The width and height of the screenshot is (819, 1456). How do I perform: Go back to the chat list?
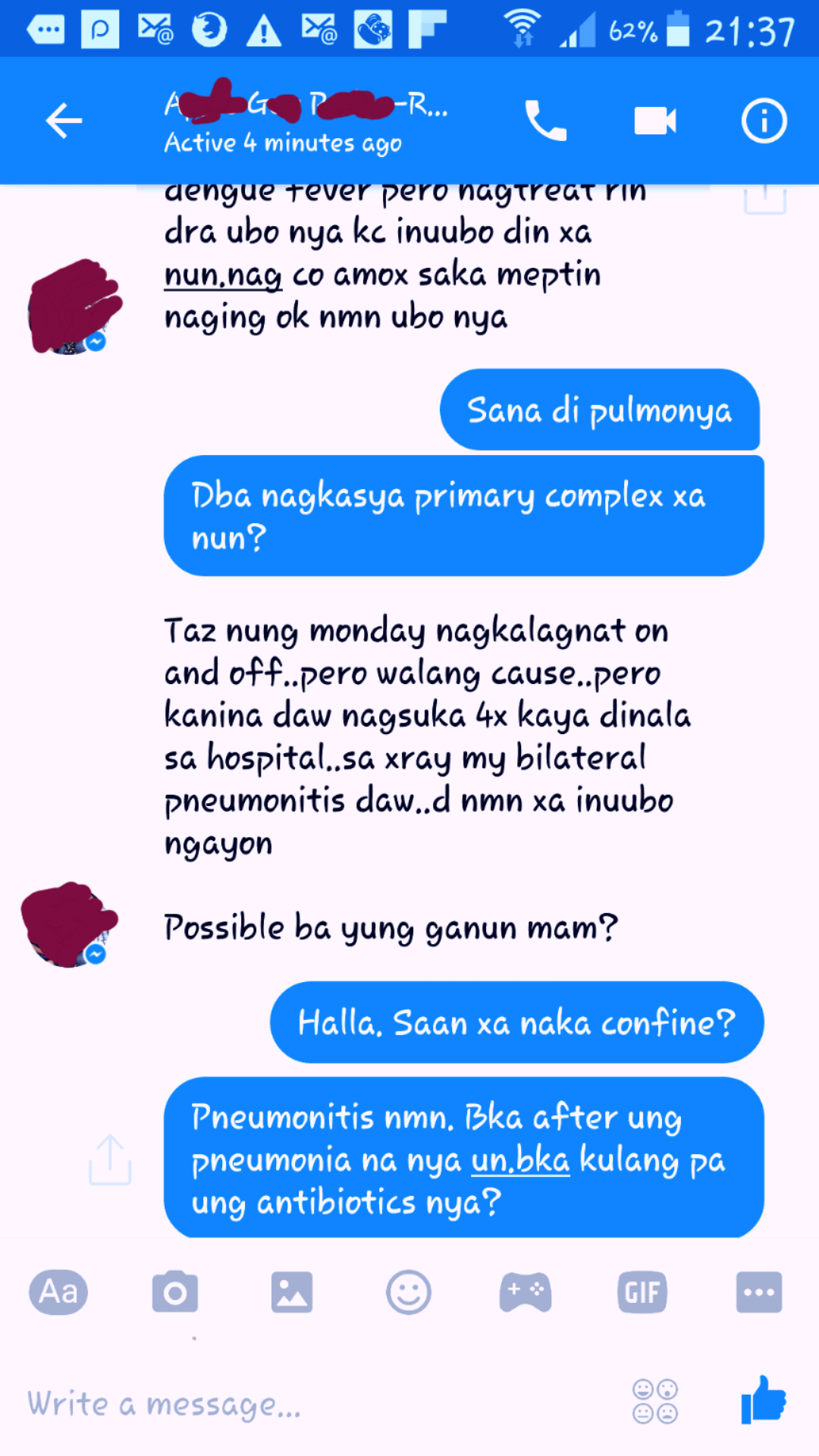click(x=64, y=121)
